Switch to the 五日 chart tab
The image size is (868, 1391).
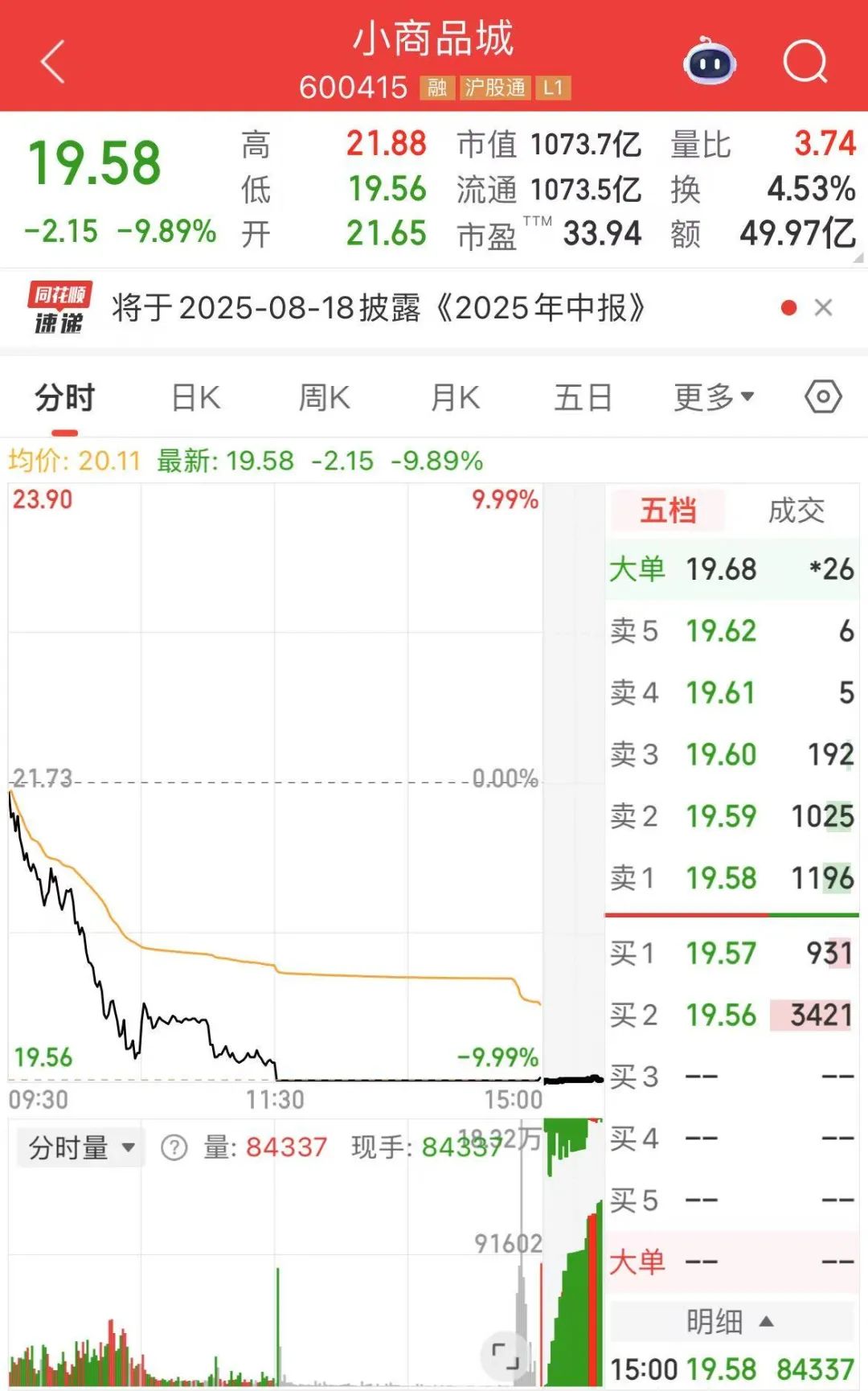click(583, 397)
